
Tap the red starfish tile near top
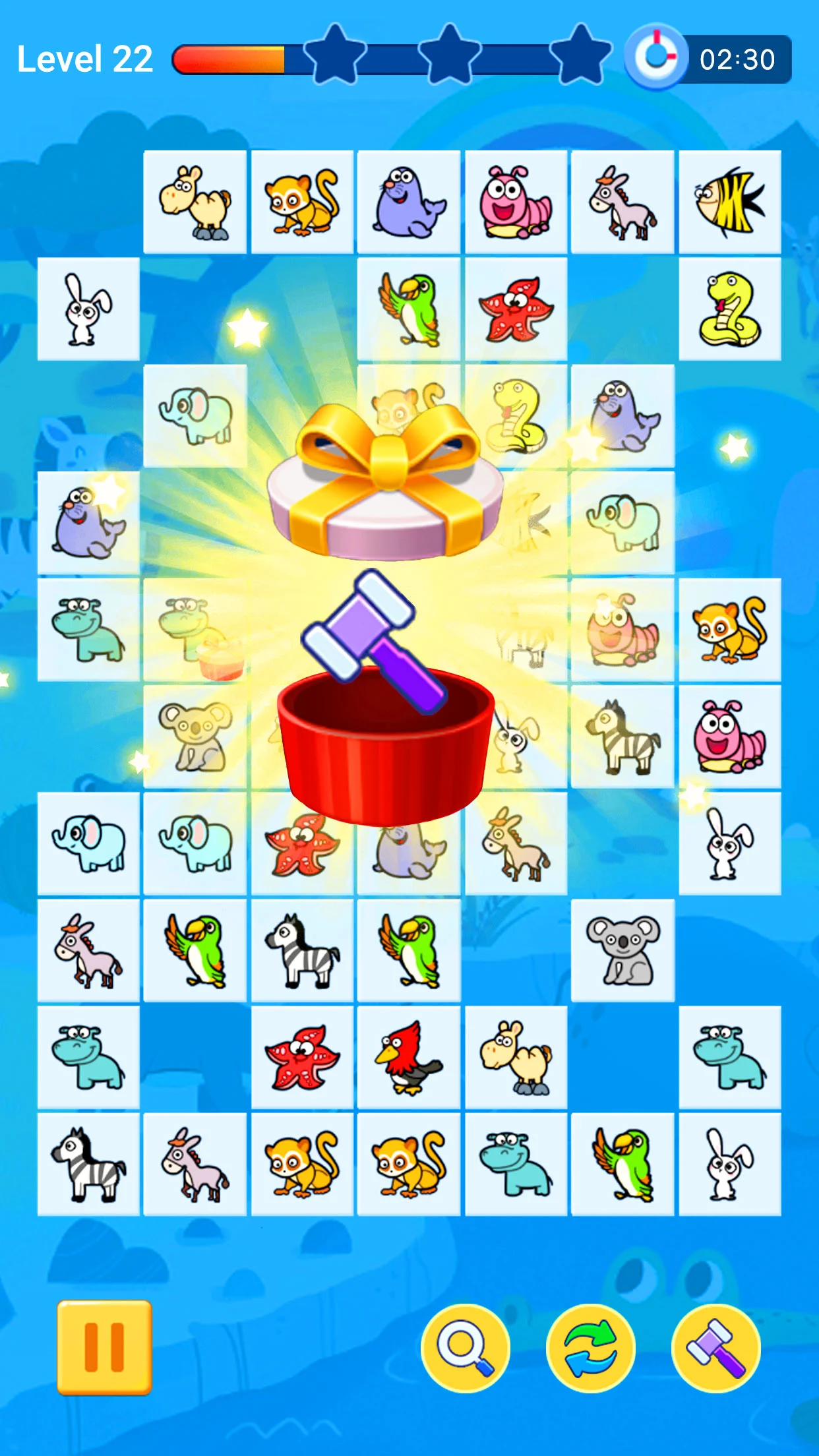coord(516,308)
